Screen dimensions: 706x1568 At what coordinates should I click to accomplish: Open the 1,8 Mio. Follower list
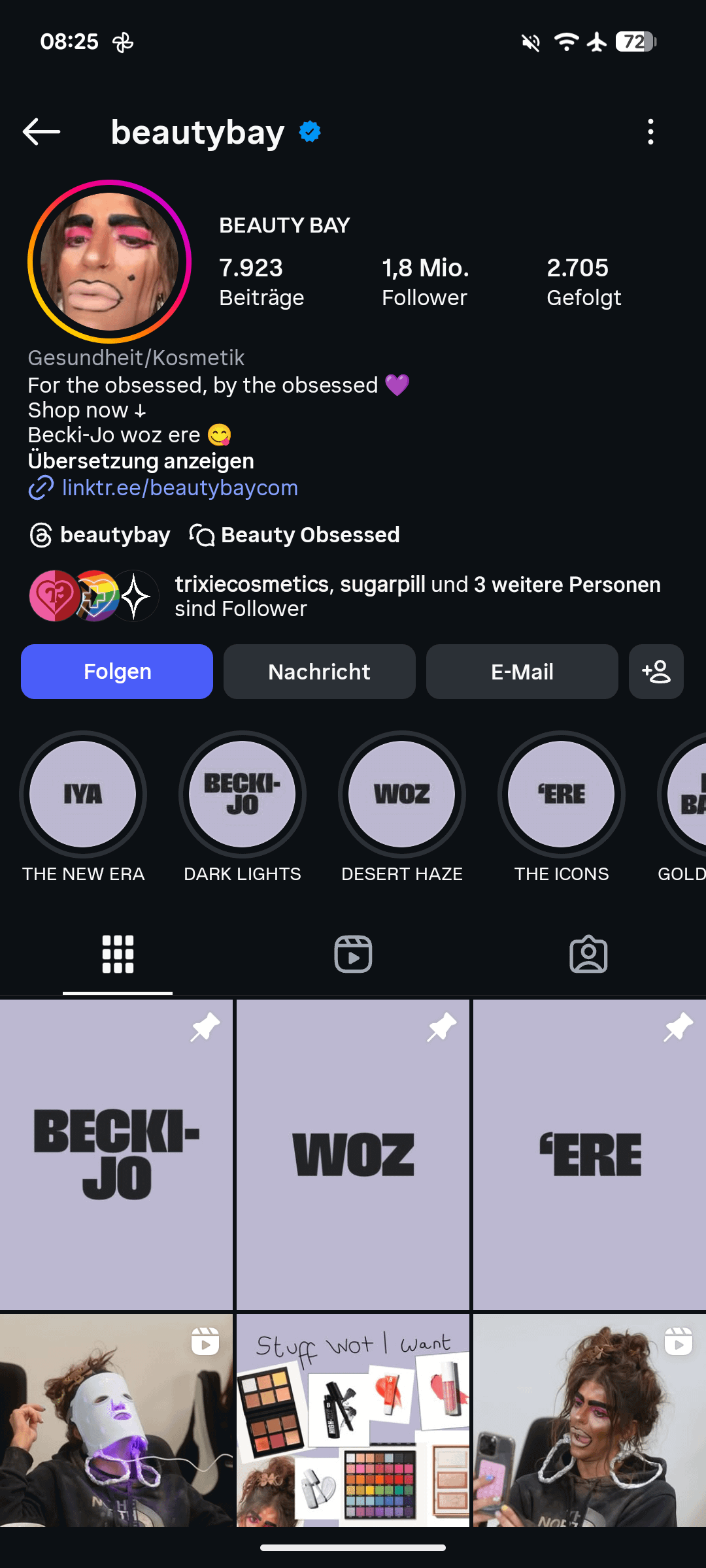(425, 282)
